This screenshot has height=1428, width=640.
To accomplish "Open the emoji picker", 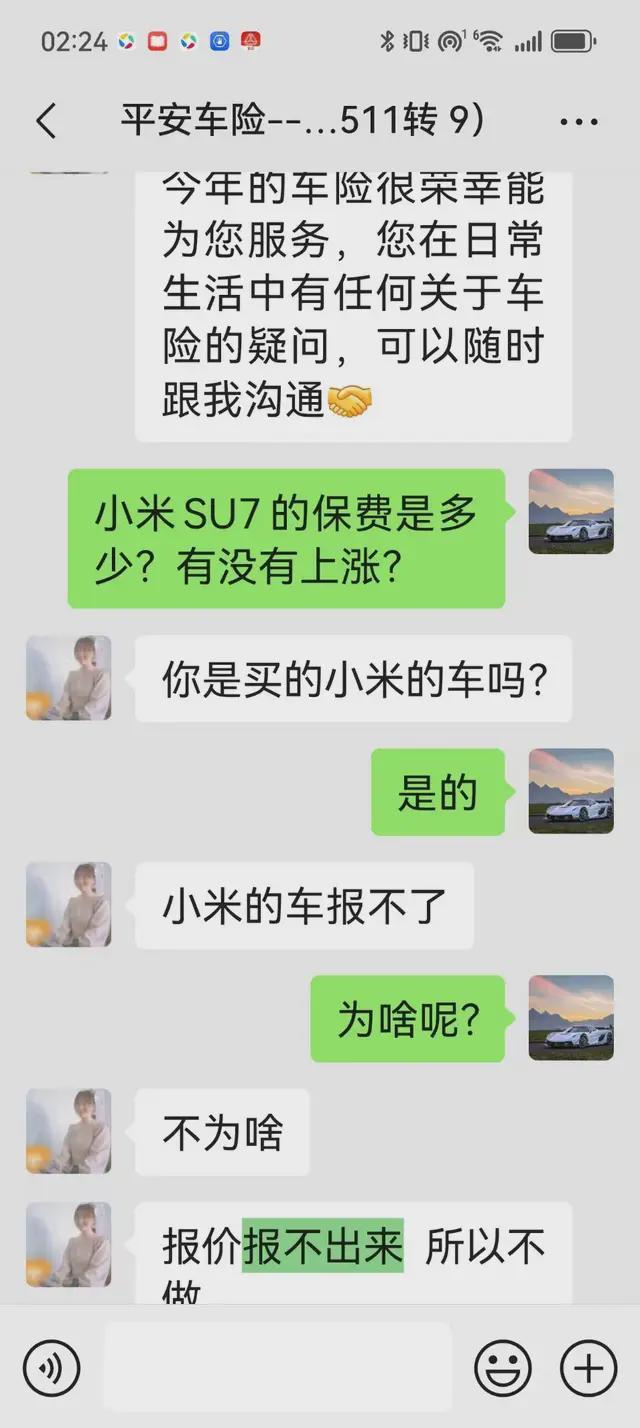I will [502, 1366].
